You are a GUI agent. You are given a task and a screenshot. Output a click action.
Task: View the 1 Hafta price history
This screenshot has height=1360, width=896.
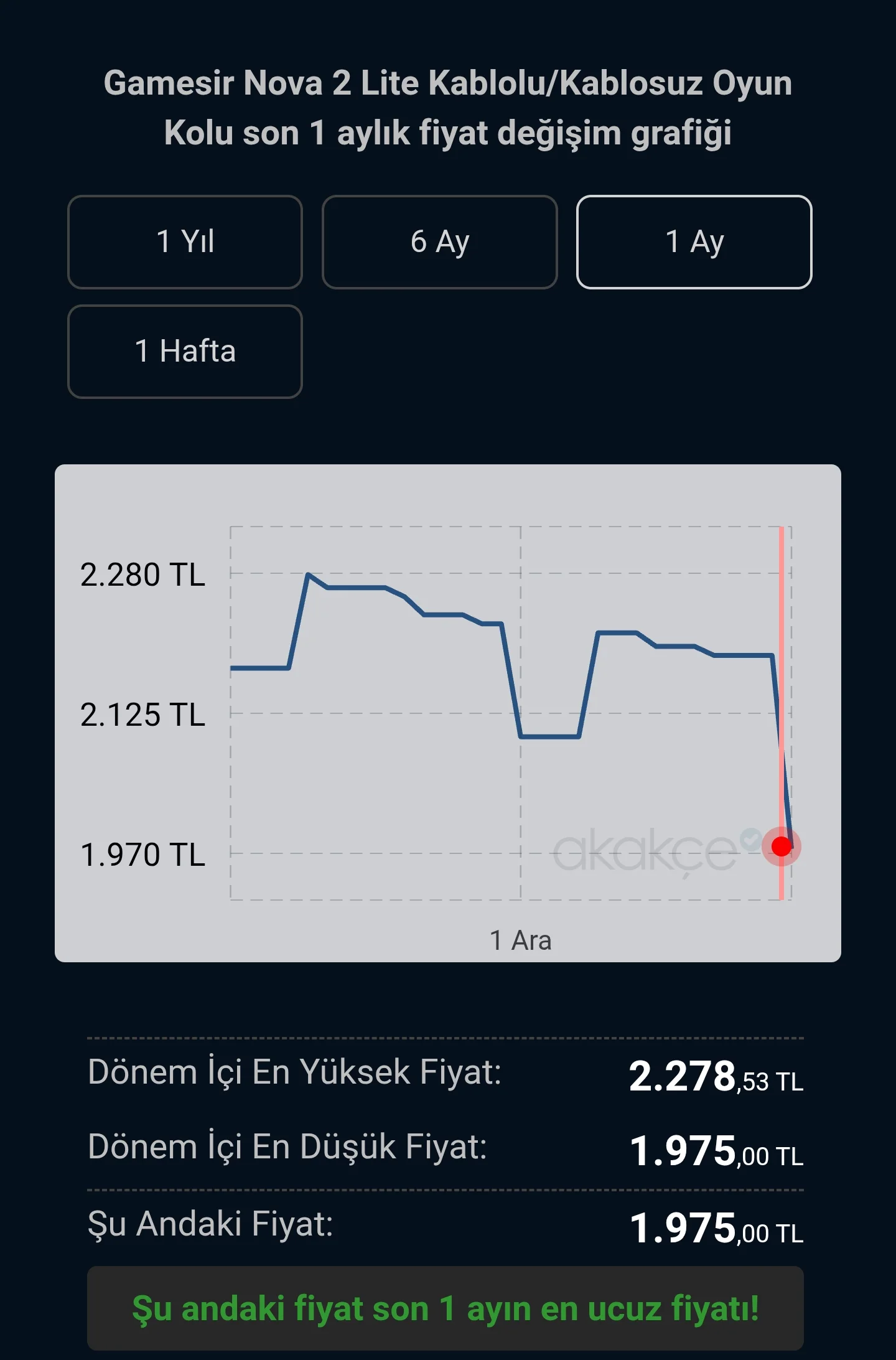185,352
